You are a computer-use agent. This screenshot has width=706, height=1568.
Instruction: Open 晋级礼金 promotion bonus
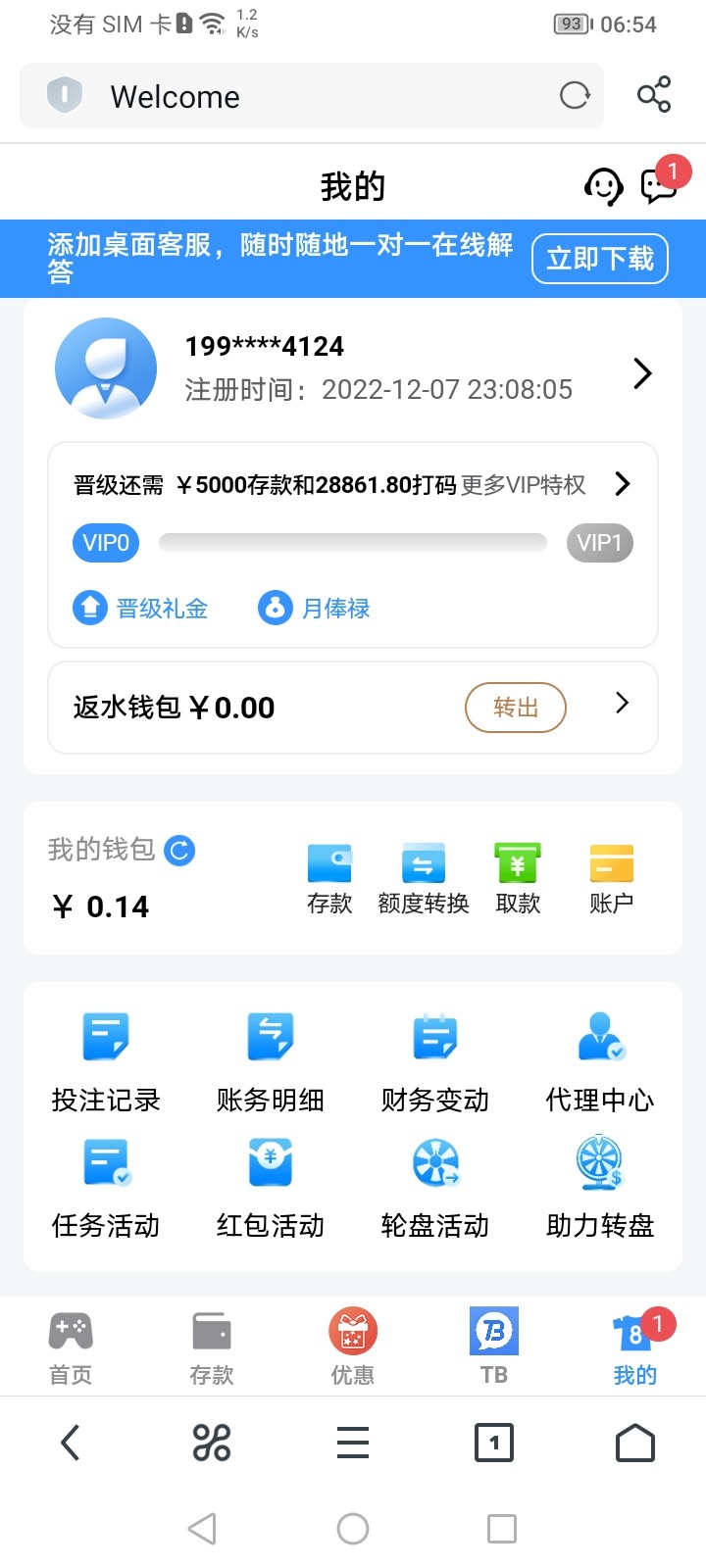click(141, 609)
